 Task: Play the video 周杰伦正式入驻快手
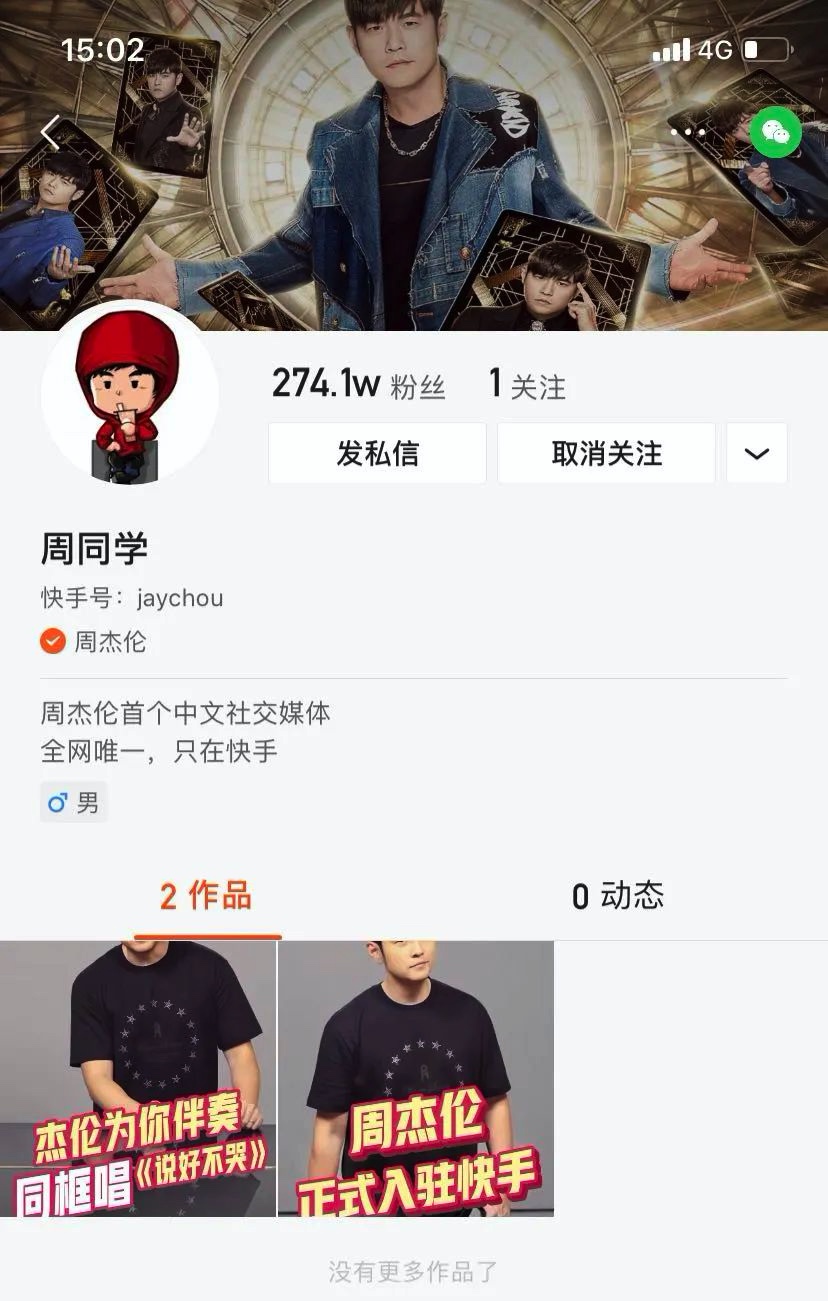coord(416,1078)
